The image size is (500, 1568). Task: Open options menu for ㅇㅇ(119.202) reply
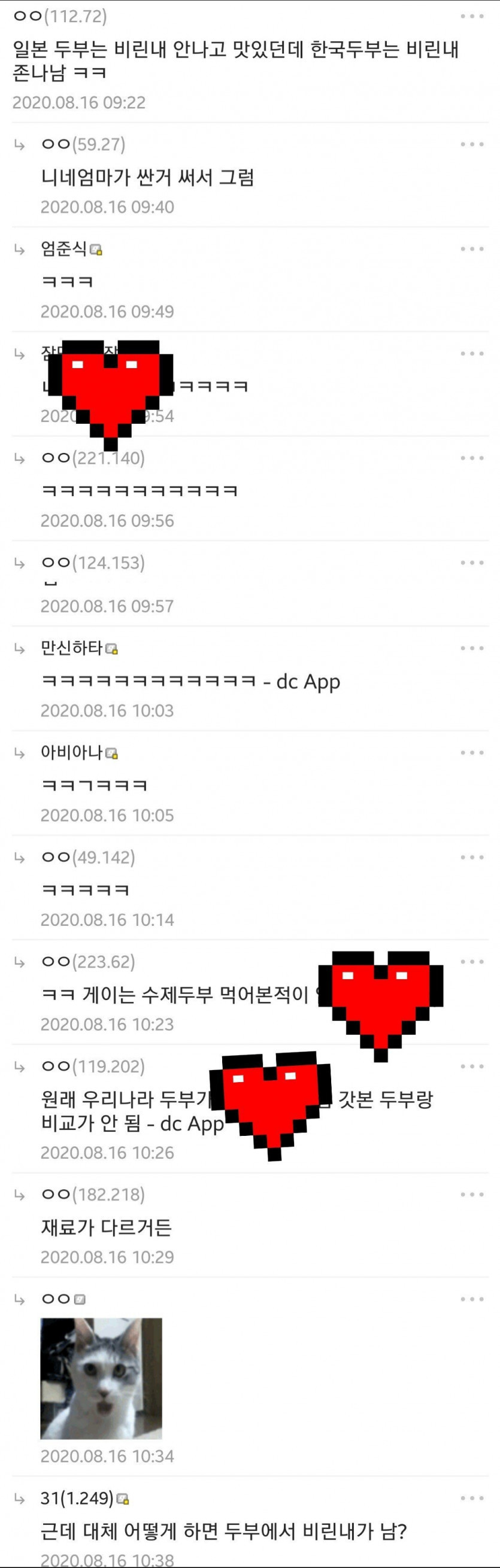(471, 1066)
